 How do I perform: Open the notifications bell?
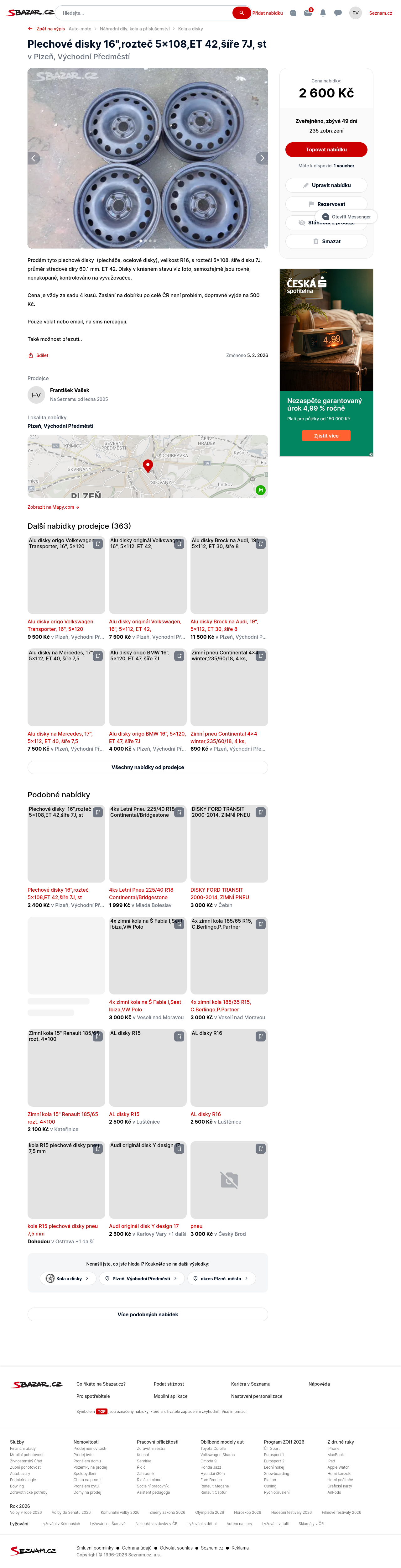click(x=323, y=13)
